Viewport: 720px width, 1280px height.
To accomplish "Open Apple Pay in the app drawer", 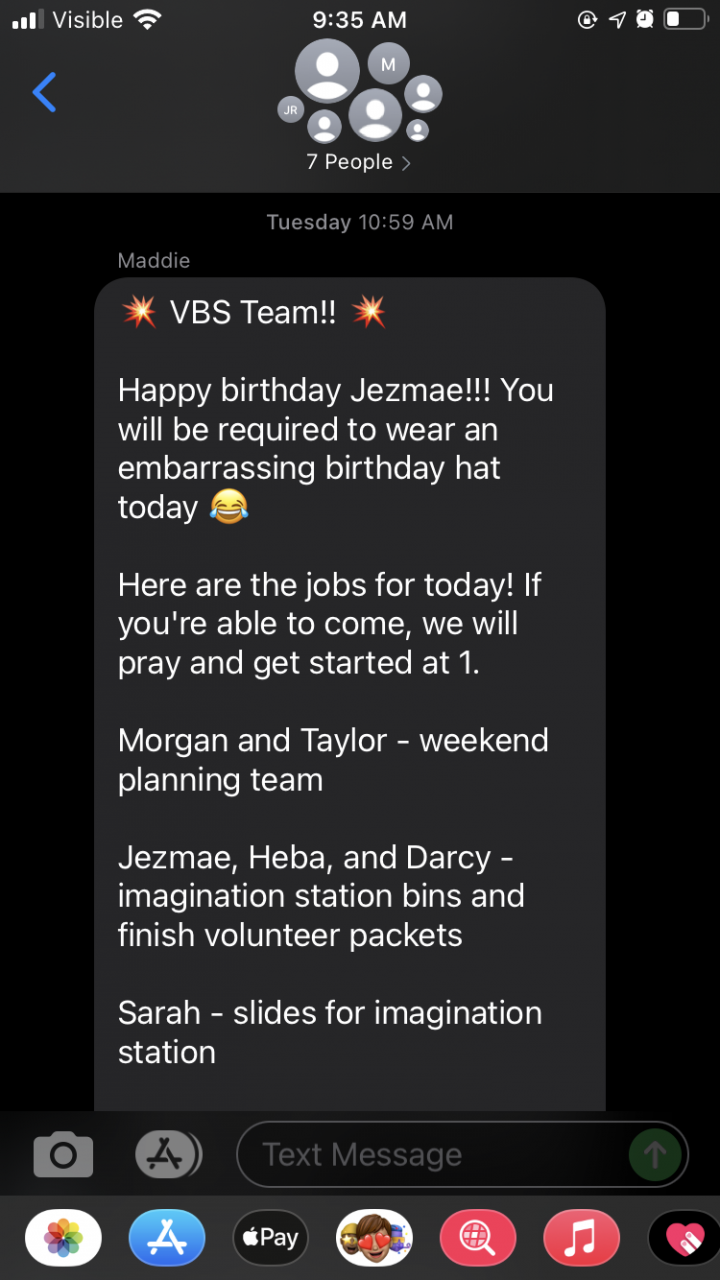I will (x=270, y=1238).
